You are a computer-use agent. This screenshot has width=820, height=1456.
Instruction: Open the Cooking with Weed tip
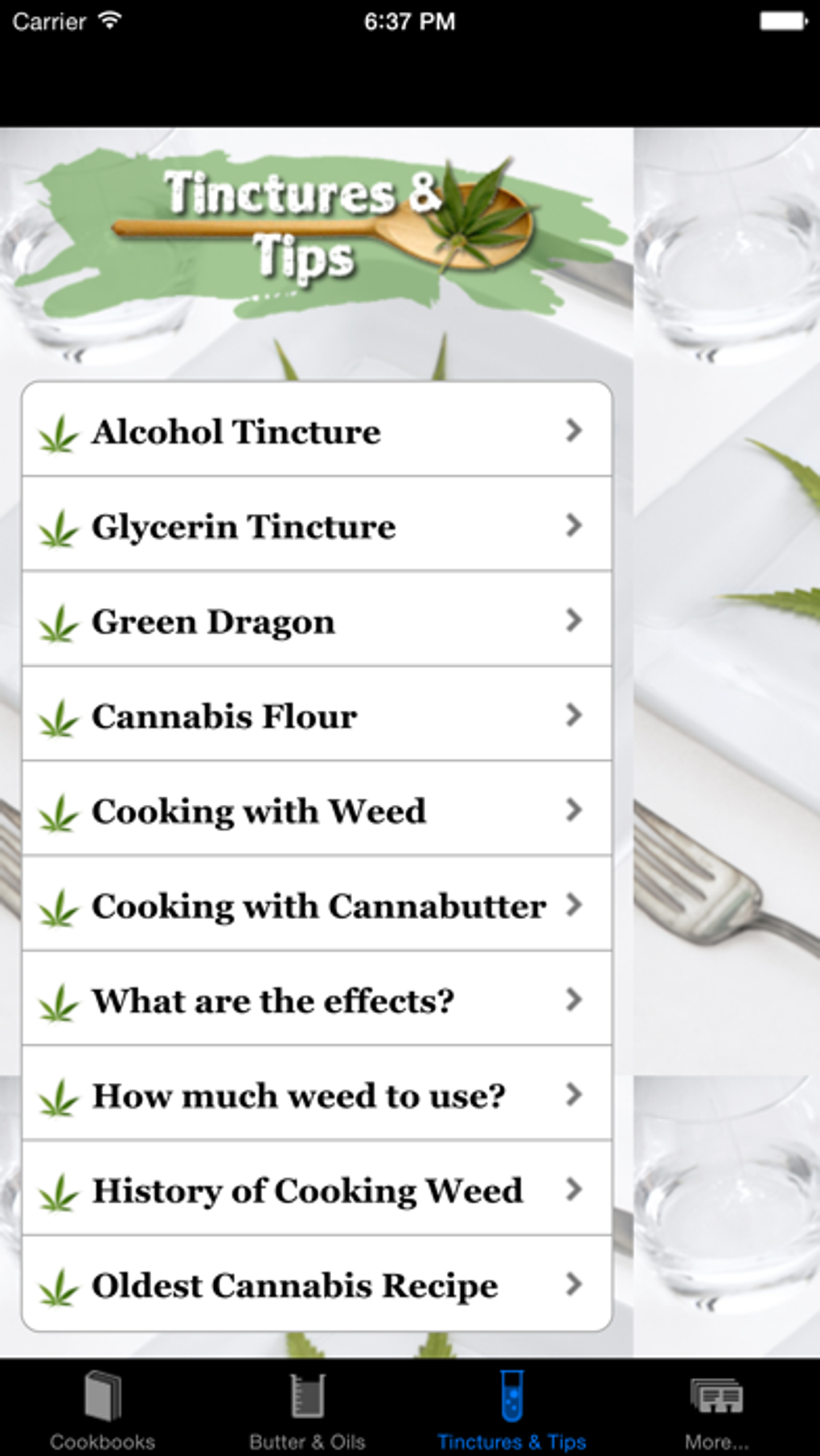[x=317, y=810]
